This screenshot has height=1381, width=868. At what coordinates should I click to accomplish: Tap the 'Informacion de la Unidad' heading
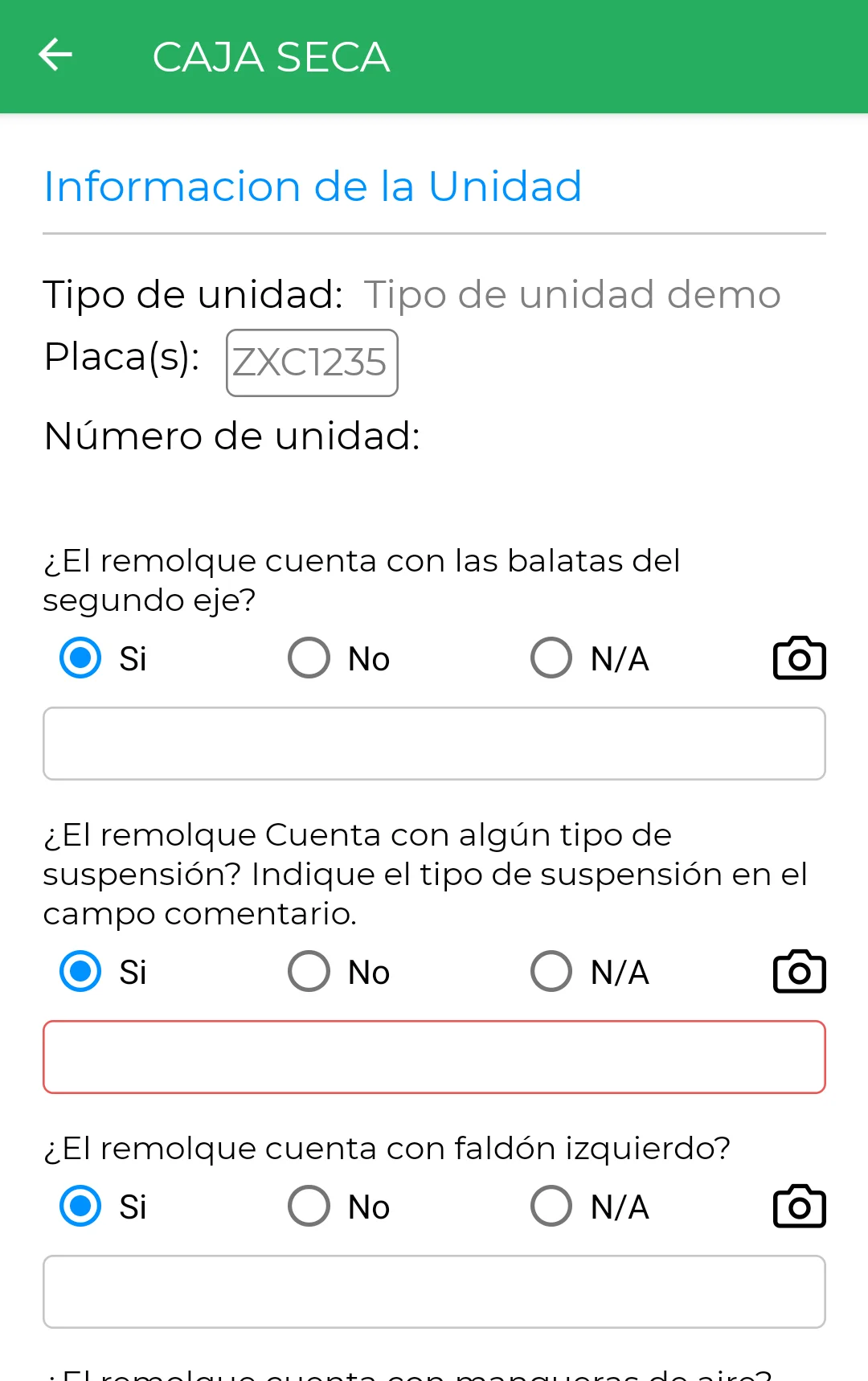(313, 186)
